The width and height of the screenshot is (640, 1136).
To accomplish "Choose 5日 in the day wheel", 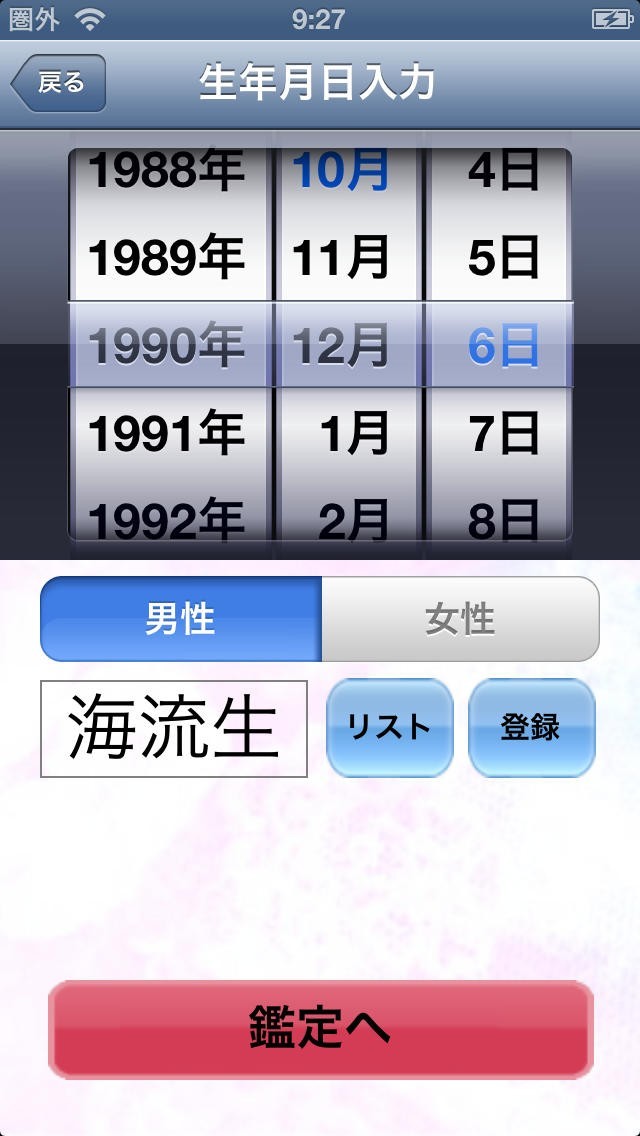I will tap(502, 259).
